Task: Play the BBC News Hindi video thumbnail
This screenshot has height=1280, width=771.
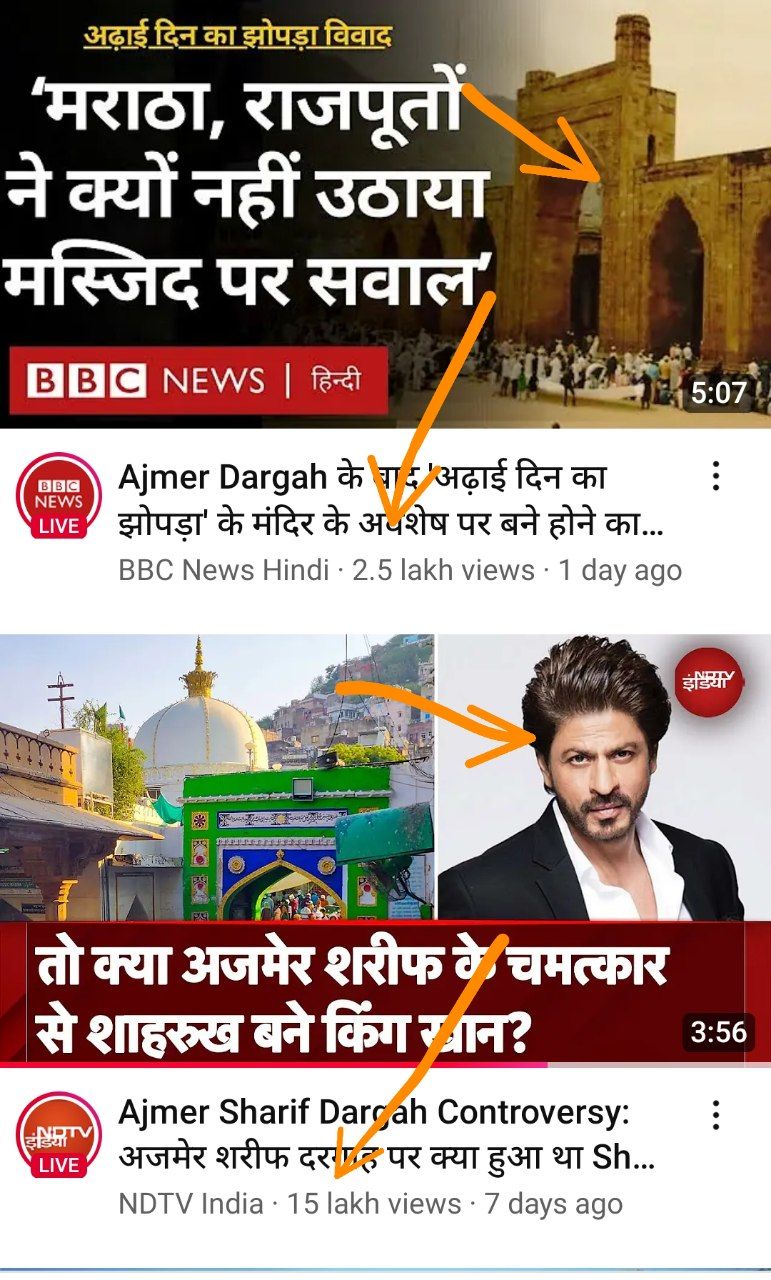Action: click(385, 215)
